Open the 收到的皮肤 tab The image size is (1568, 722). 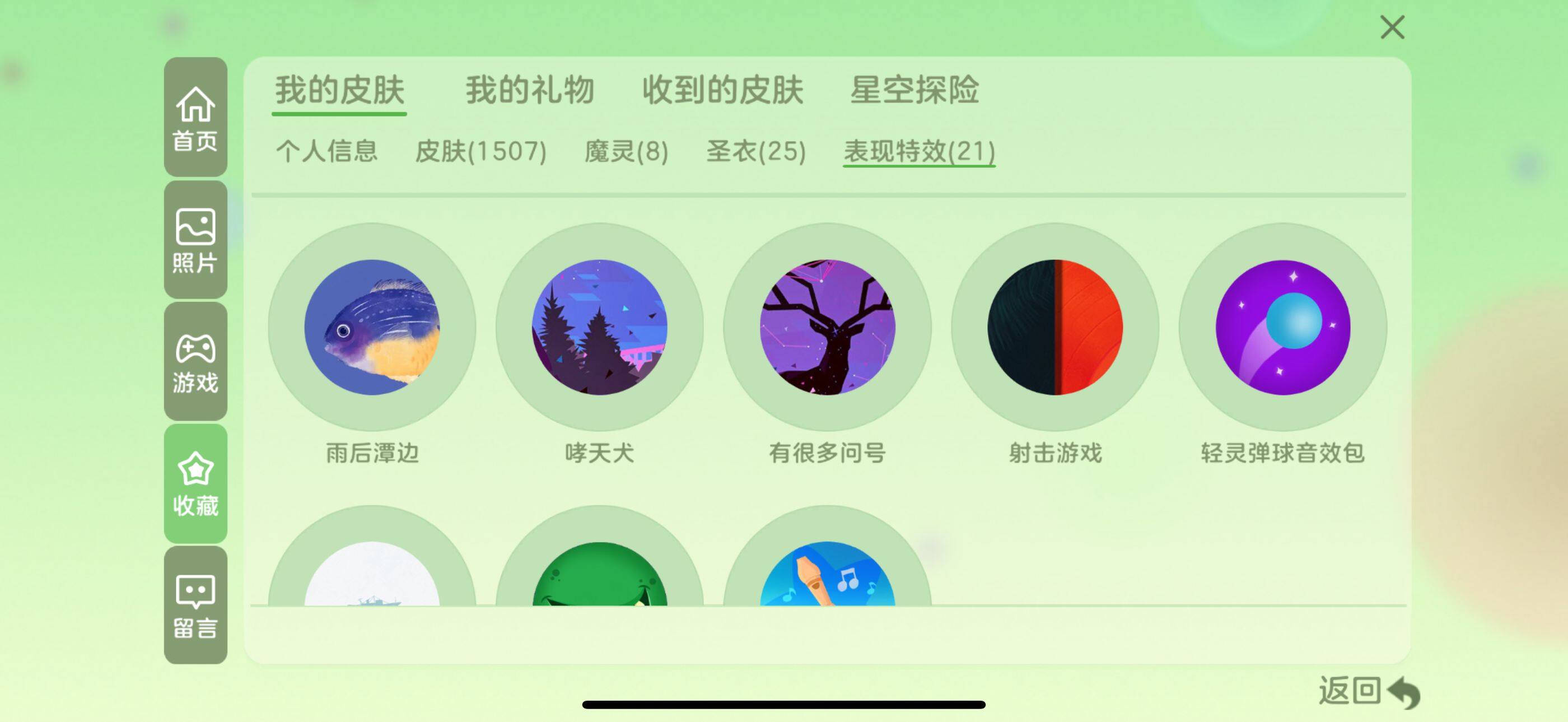pos(722,90)
